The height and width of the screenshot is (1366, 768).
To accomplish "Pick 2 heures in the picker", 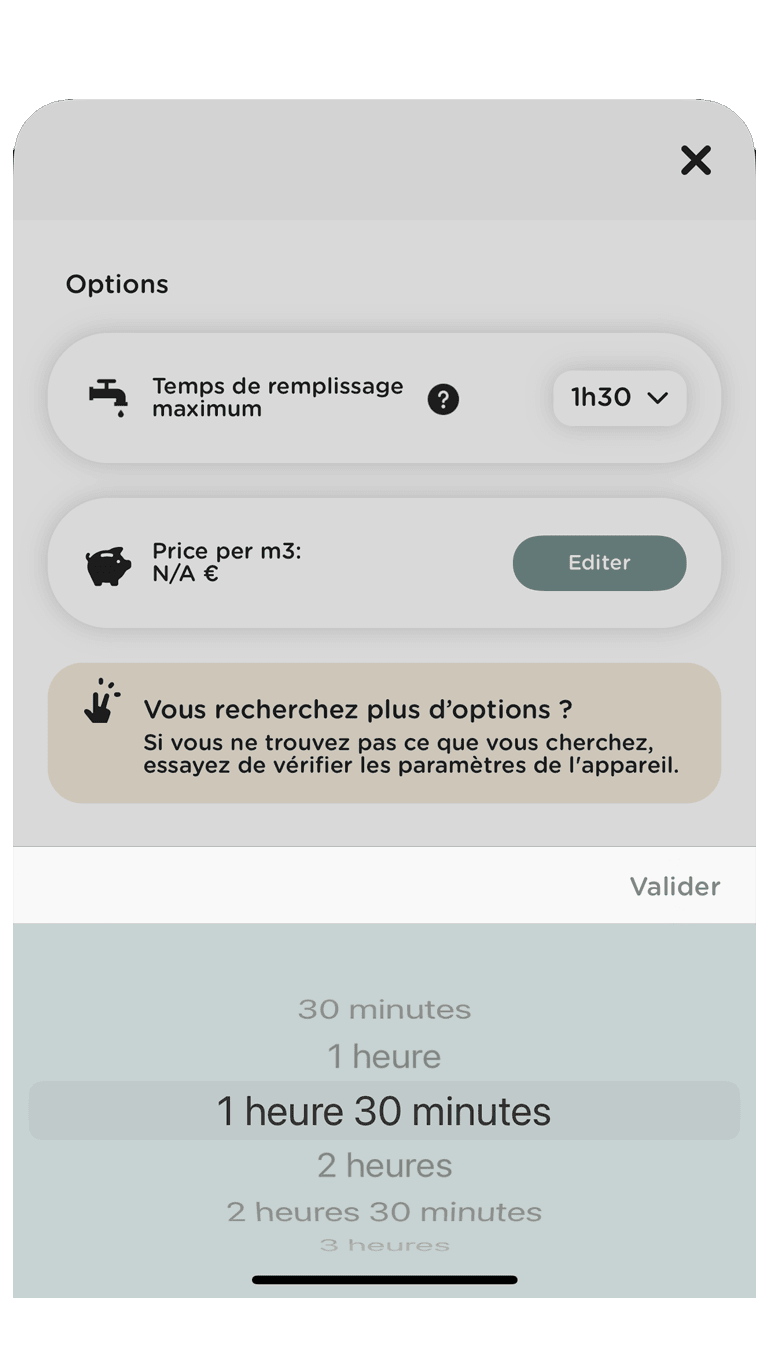I will (384, 1165).
